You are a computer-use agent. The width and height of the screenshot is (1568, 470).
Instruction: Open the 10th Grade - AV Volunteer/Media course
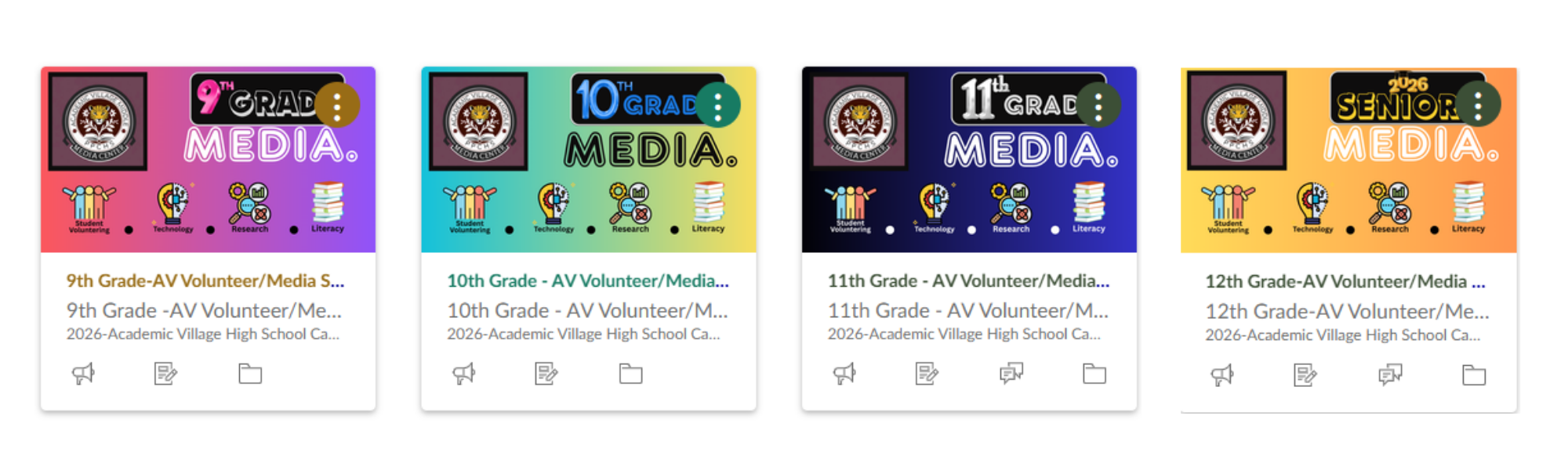coord(587,280)
